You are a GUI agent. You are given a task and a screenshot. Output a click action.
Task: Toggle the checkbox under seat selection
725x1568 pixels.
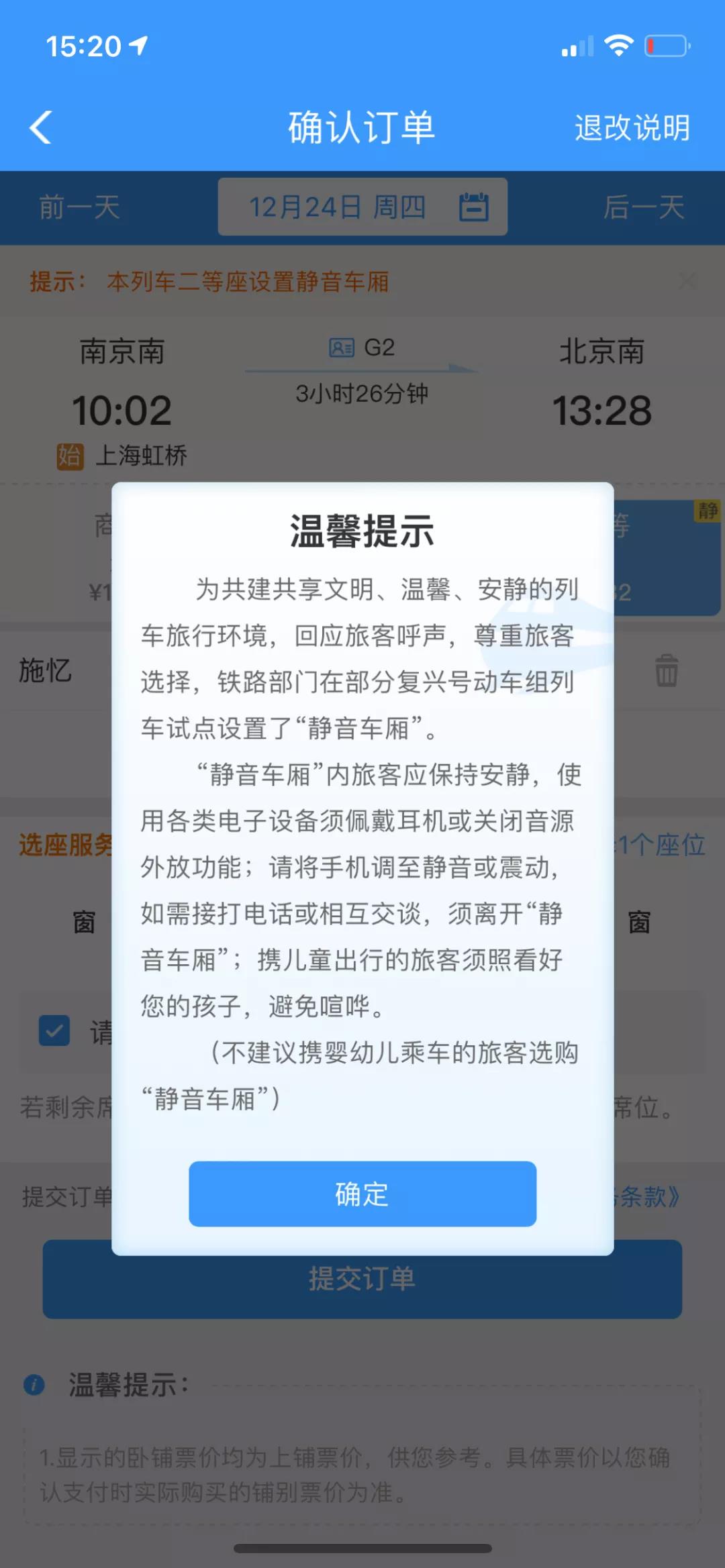[54, 1031]
